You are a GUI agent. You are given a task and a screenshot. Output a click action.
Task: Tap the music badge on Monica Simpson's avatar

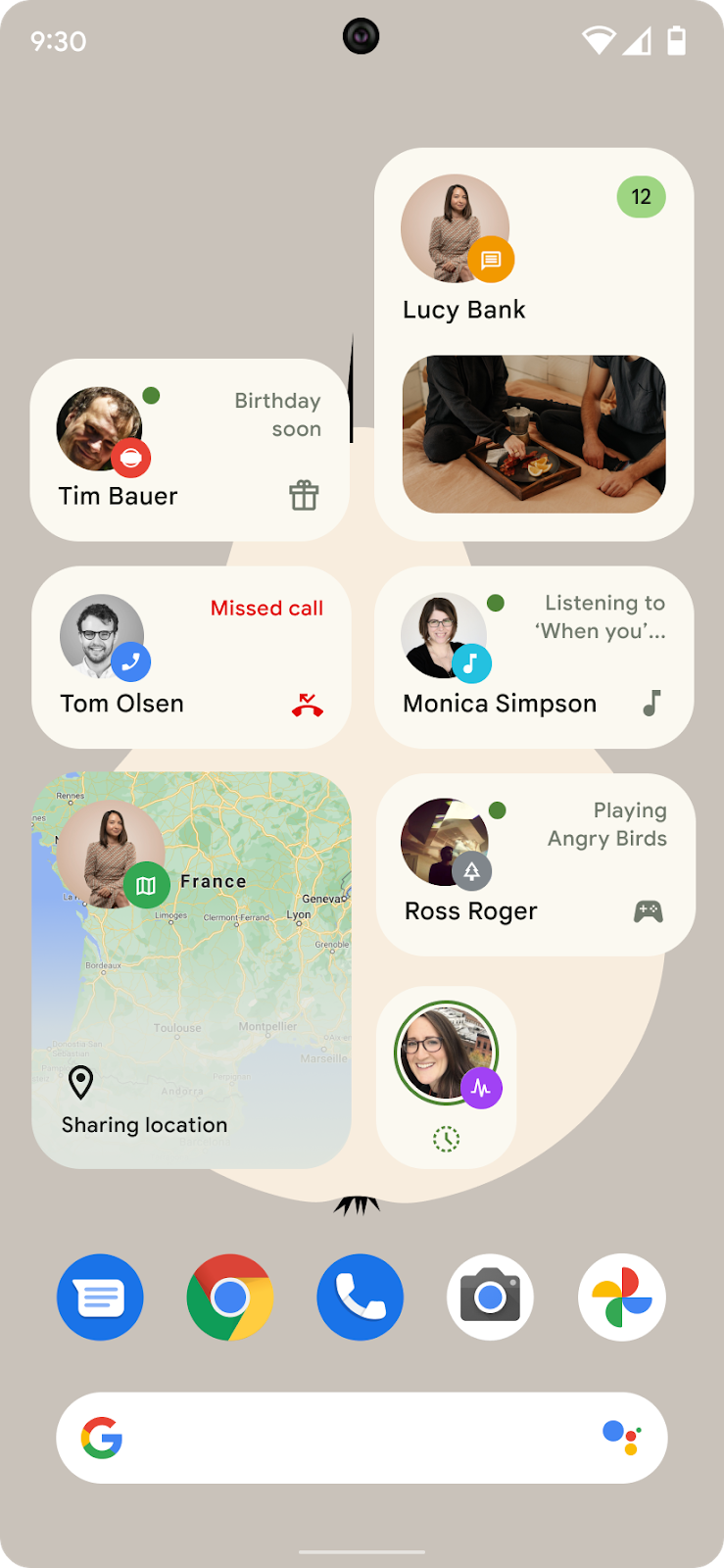471,662
